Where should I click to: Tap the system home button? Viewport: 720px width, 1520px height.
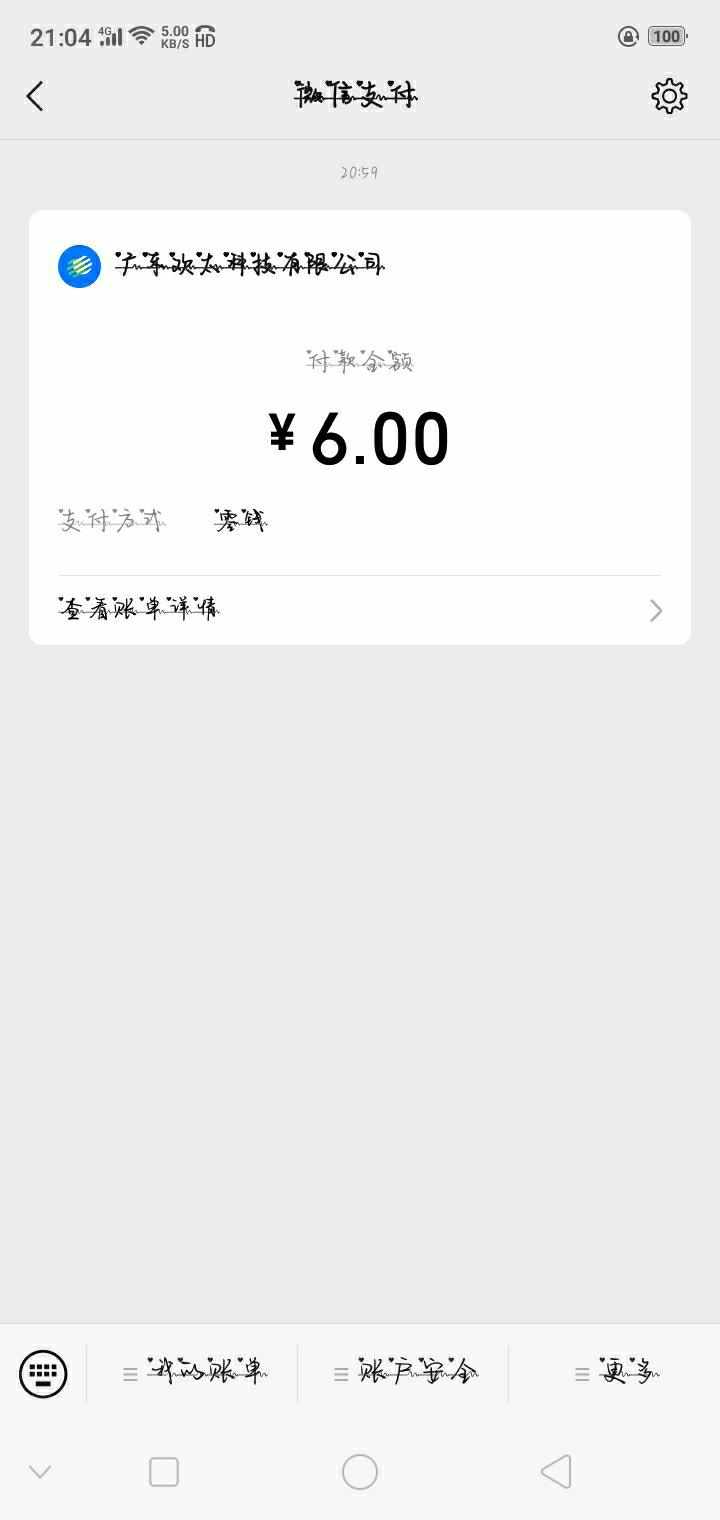tap(360, 1471)
